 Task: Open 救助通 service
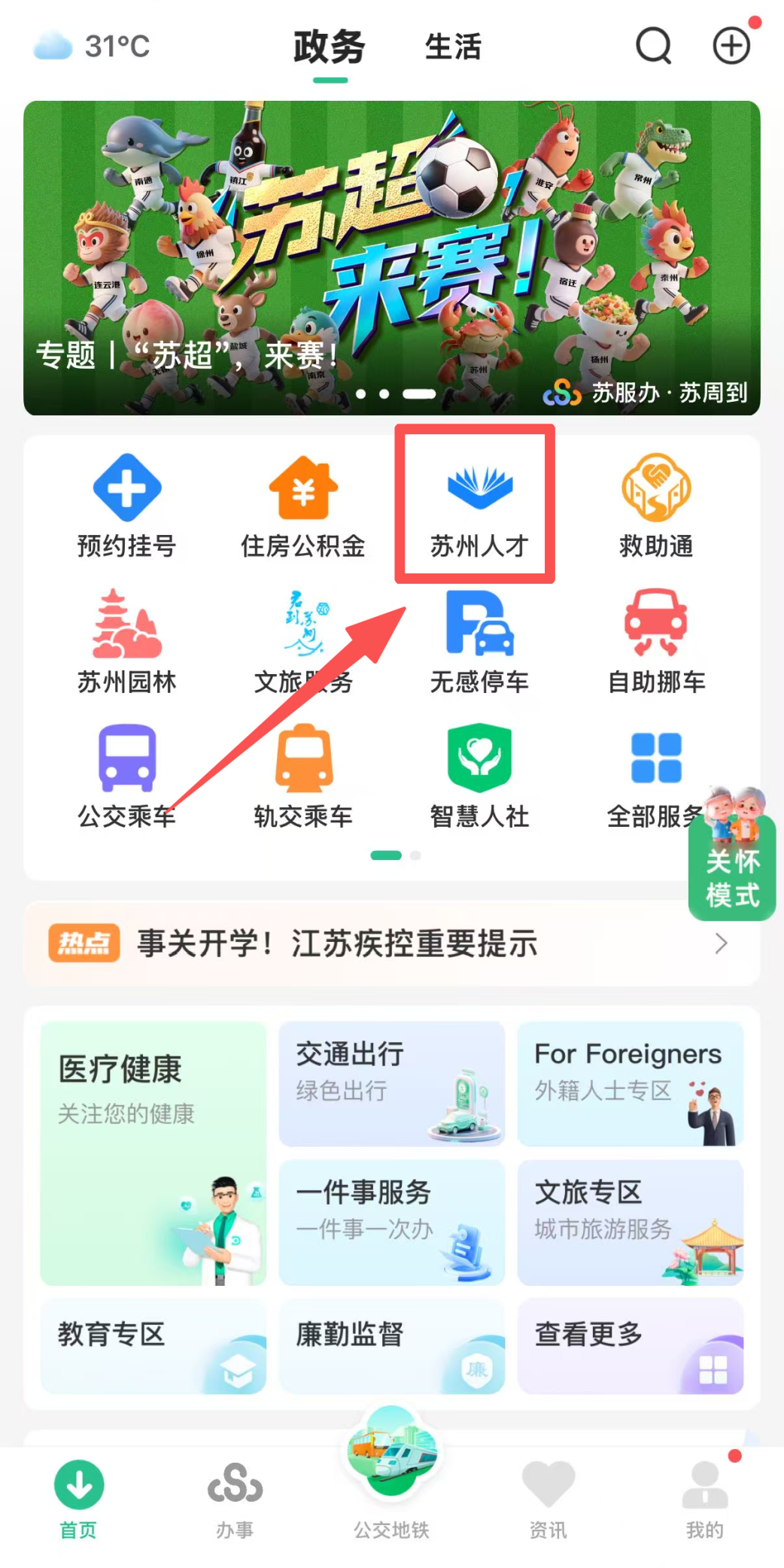656,504
